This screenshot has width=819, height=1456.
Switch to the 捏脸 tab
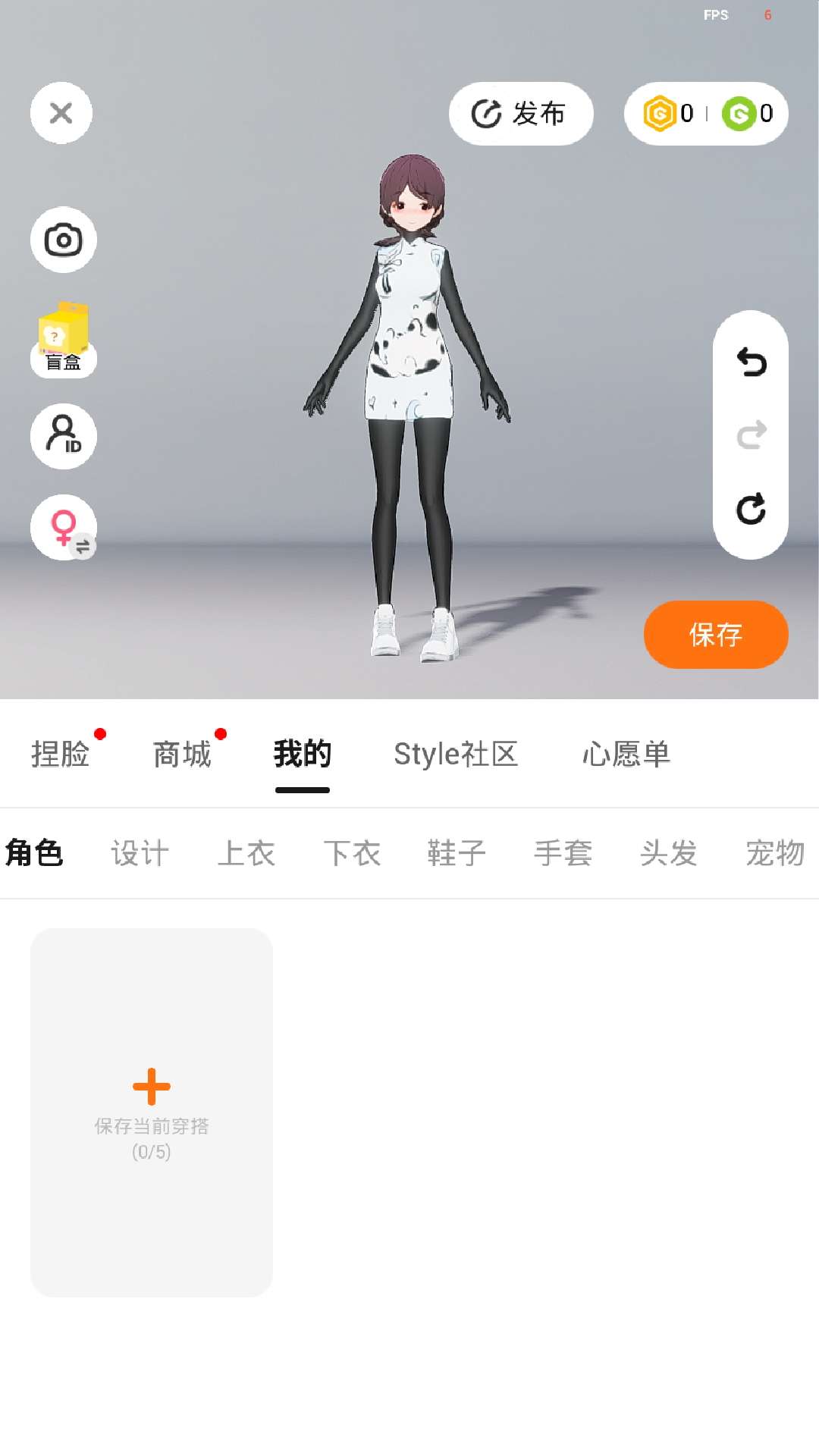61,754
